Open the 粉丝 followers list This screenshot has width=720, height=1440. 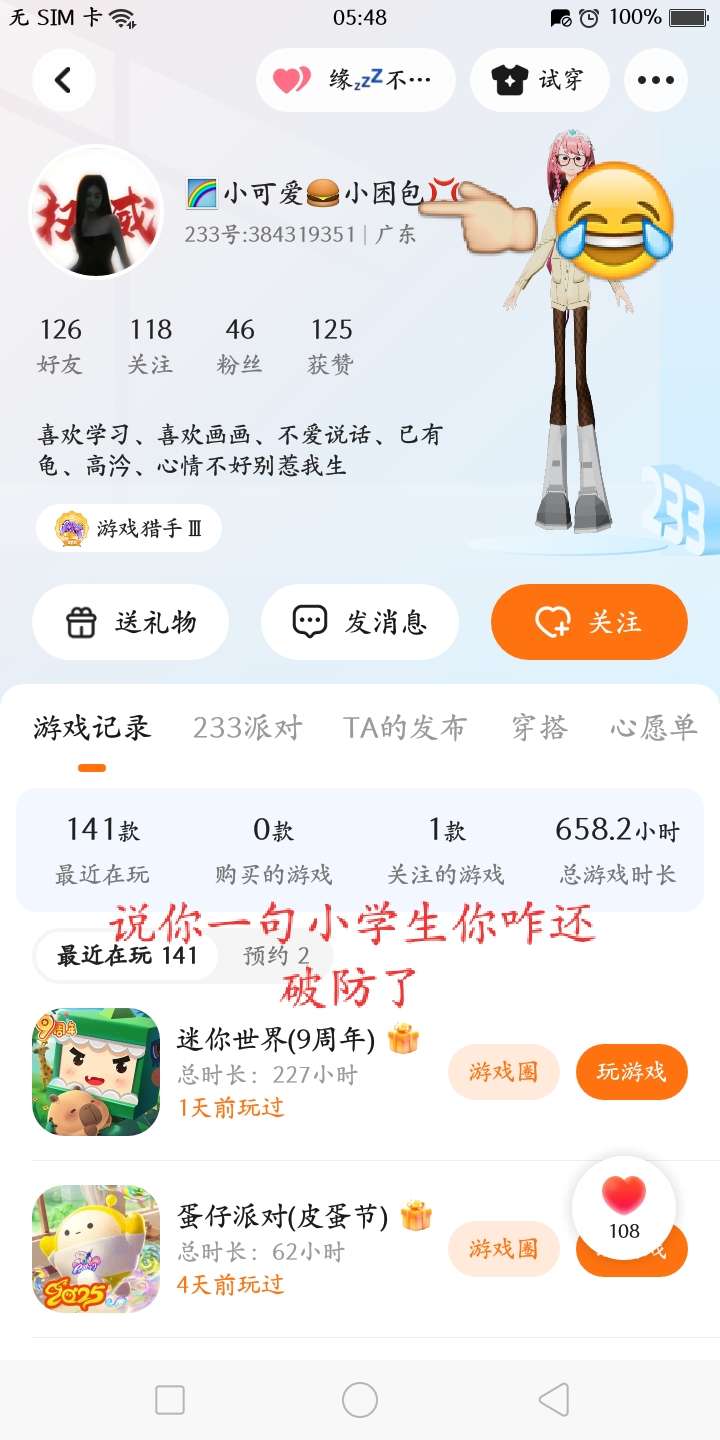point(240,346)
